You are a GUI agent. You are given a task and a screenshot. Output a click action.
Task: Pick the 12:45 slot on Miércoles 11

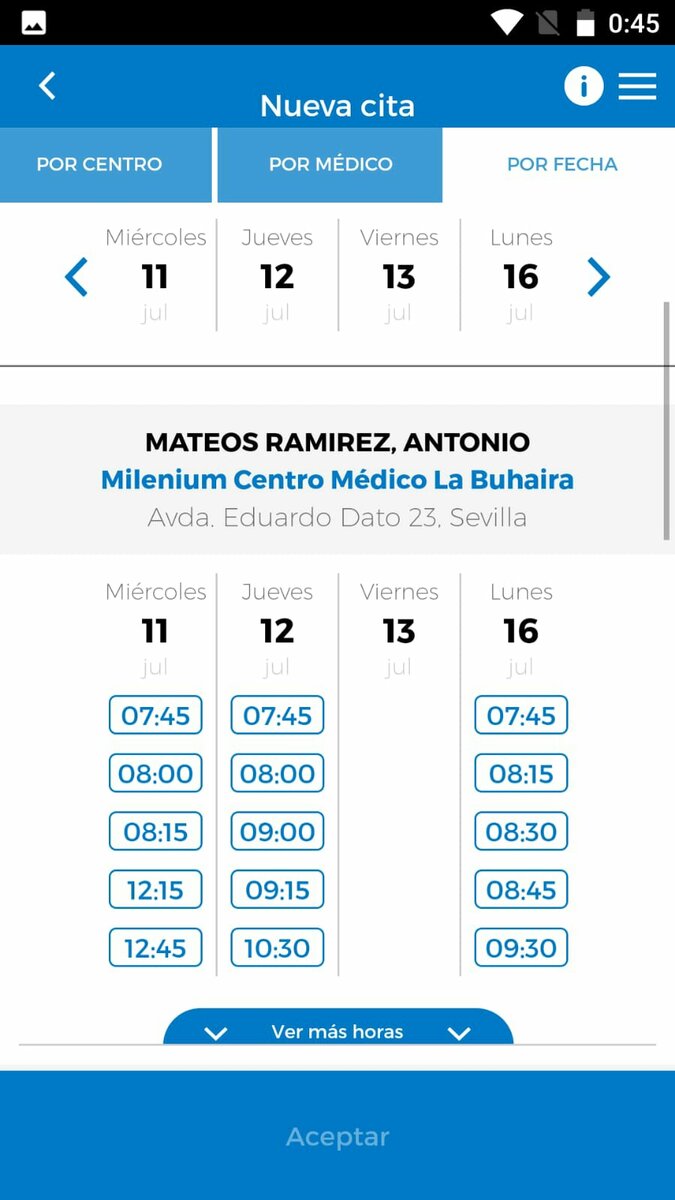(155, 948)
